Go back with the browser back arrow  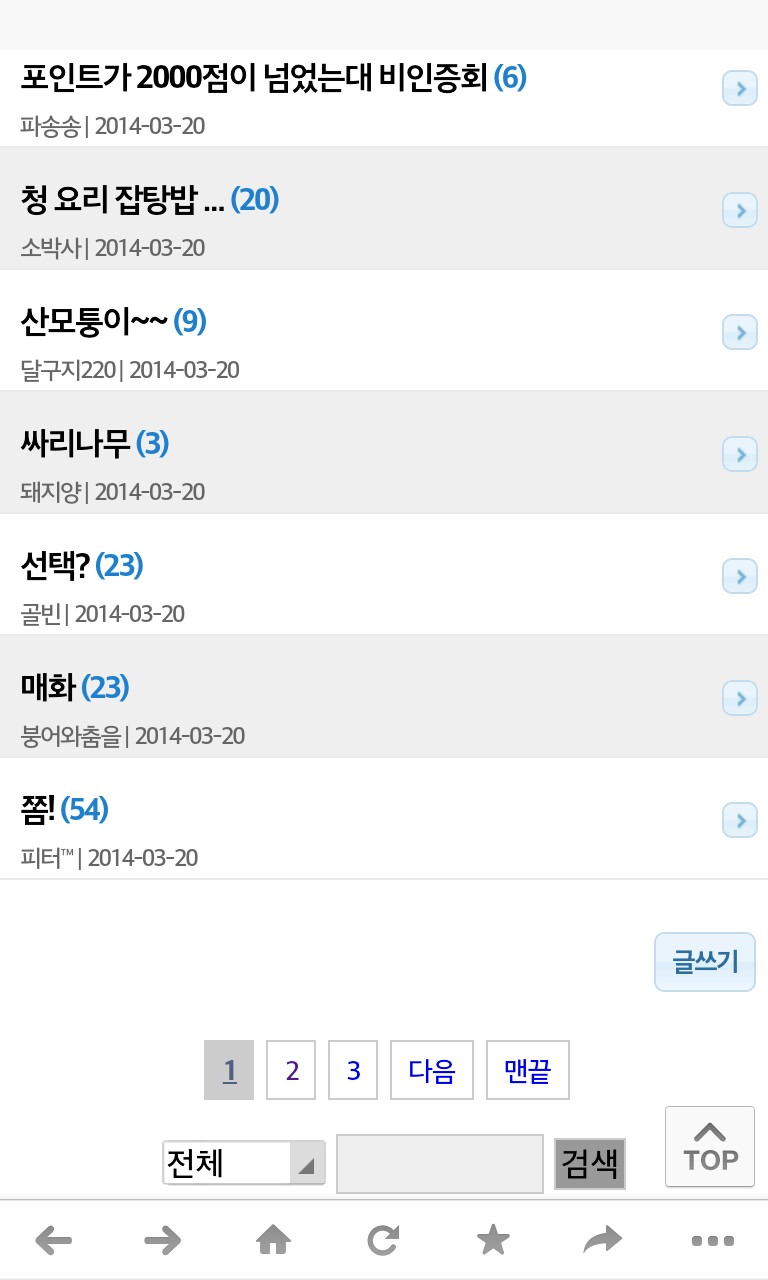(x=54, y=1241)
